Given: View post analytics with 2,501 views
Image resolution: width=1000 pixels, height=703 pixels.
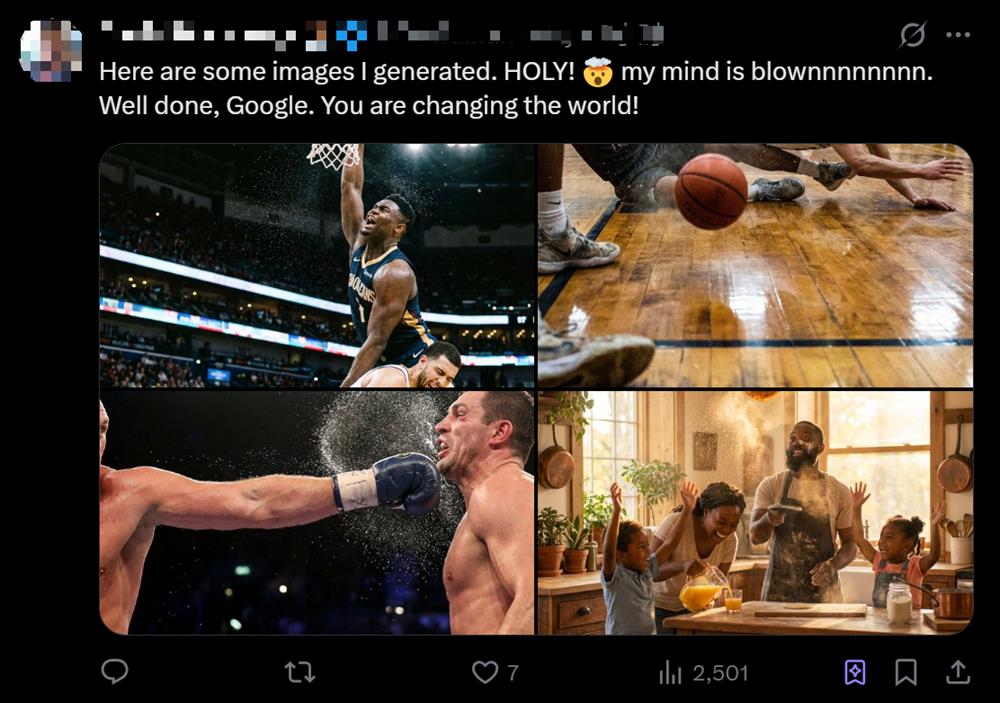Looking at the screenshot, I should [x=703, y=673].
